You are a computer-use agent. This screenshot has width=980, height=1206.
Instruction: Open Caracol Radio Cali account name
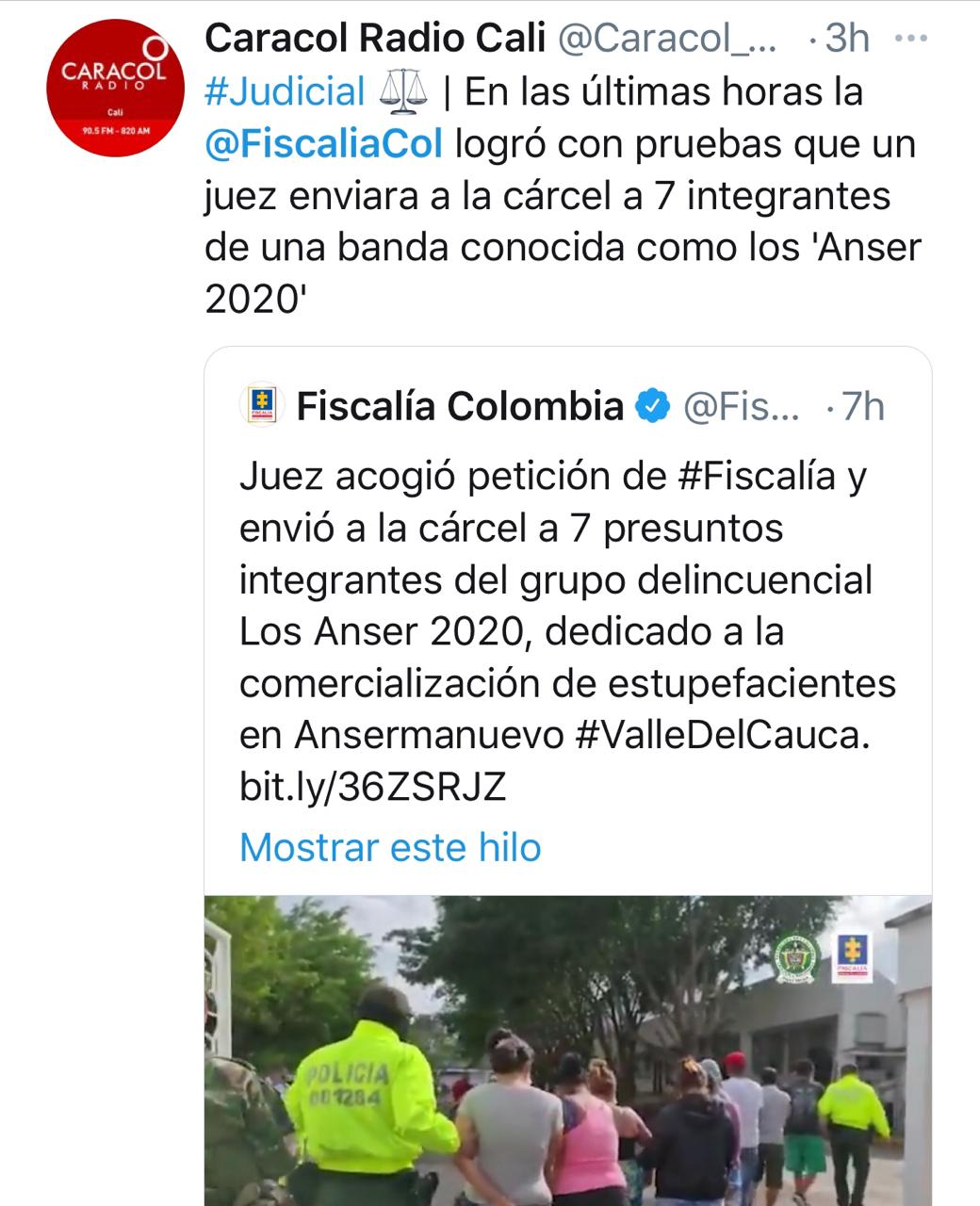(375, 39)
